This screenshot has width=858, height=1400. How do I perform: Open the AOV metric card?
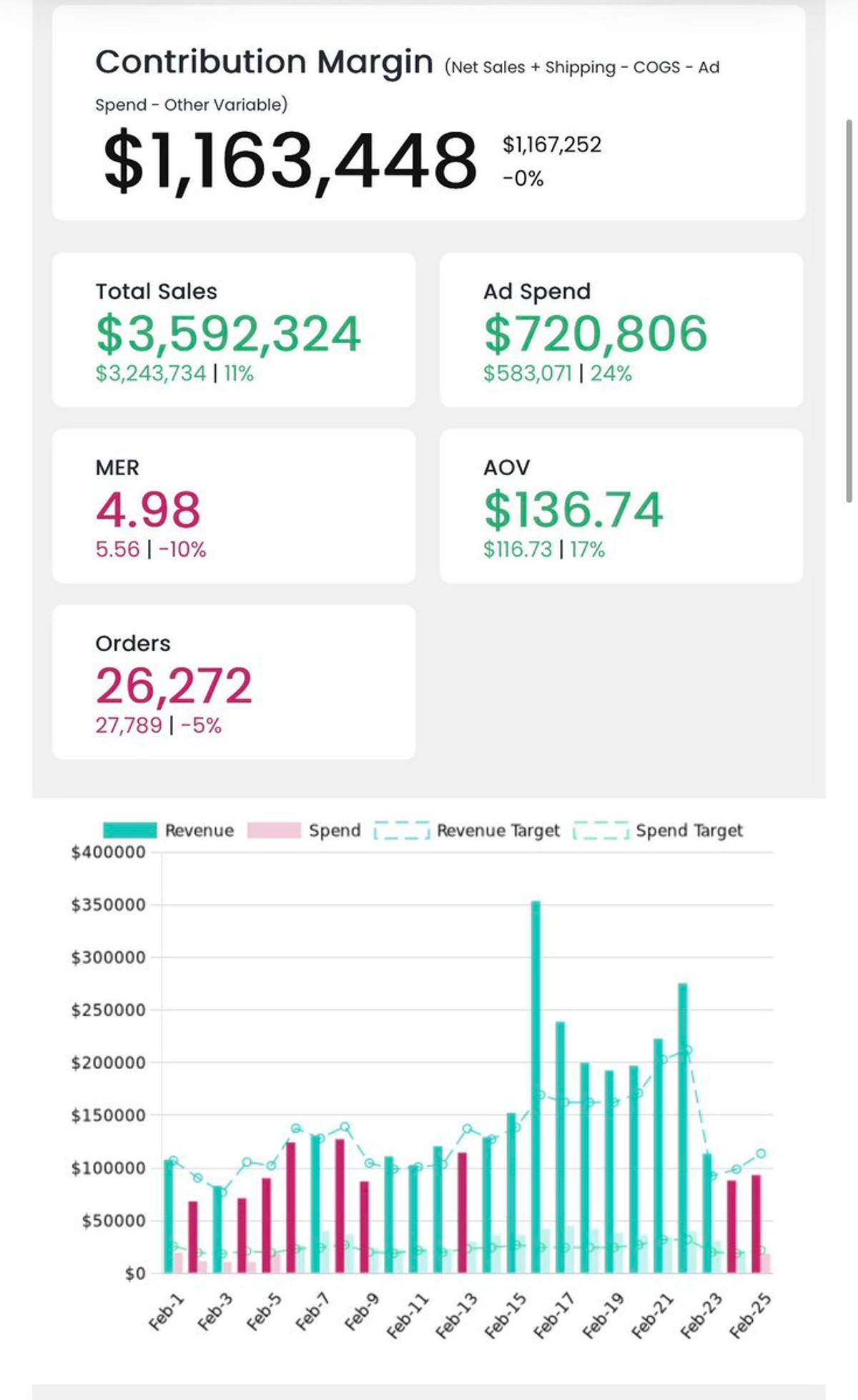[x=622, y=504]
